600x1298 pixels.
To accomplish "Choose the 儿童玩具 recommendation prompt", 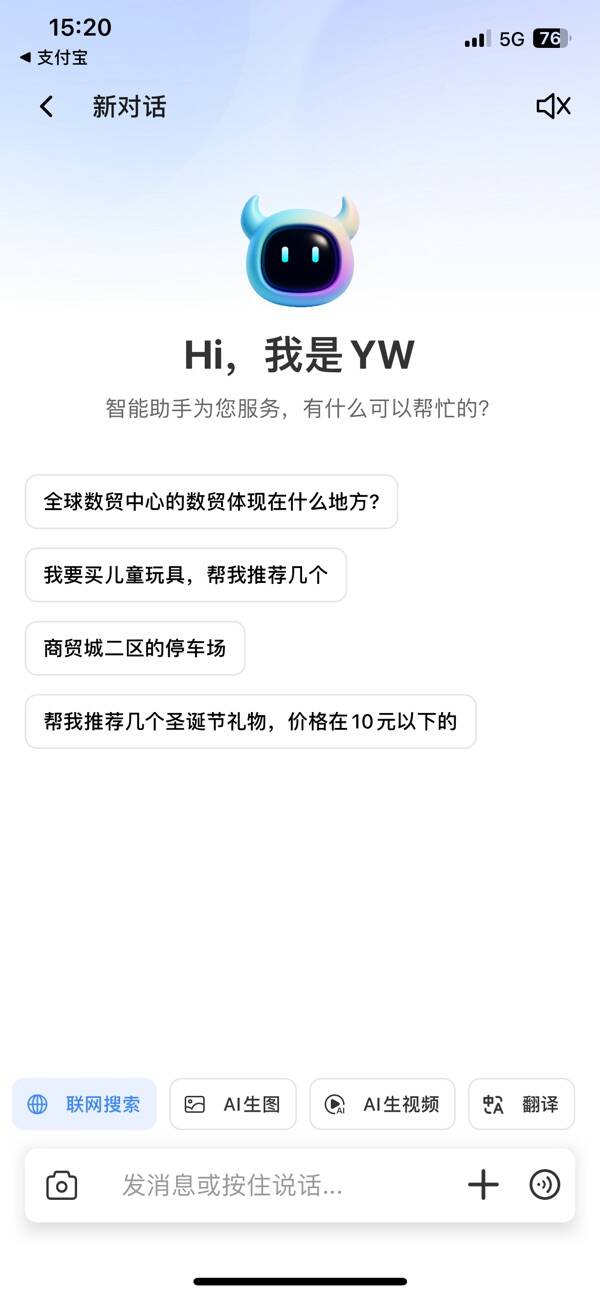I will (186, 575).
